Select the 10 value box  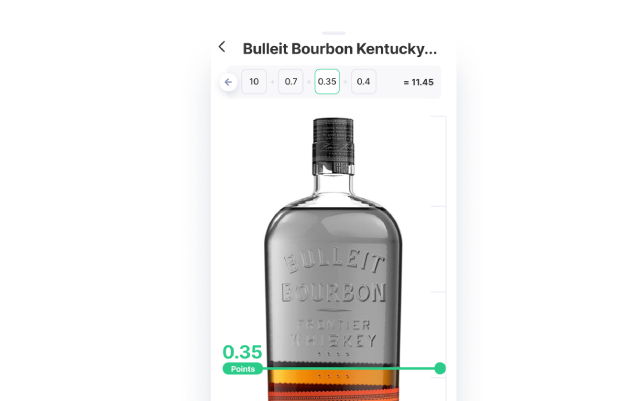pyautogui.click(x=254, y=82)
